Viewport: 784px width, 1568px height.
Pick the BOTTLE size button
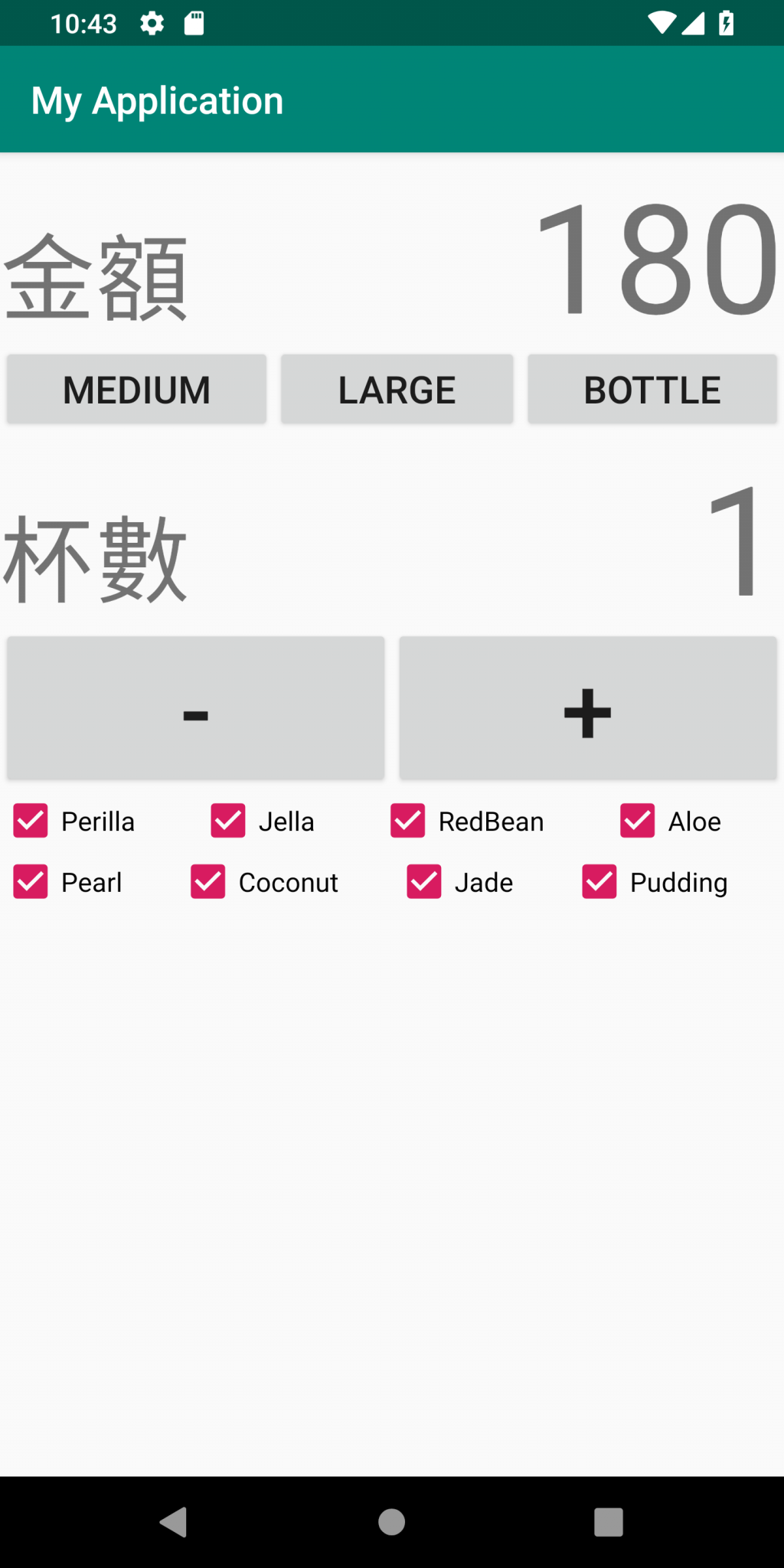(652, 389)
